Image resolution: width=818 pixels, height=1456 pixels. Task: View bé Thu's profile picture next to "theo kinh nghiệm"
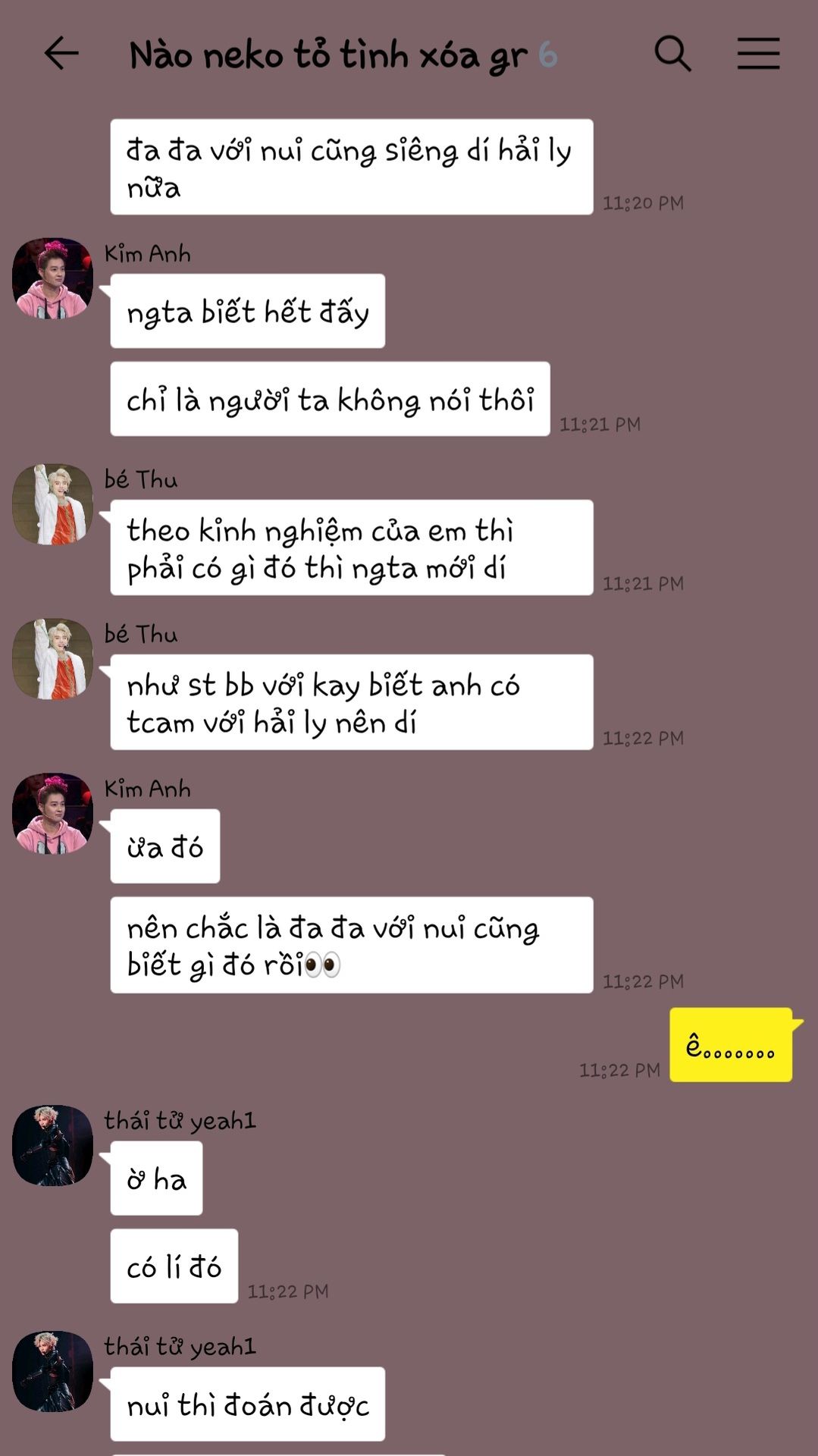52,504
